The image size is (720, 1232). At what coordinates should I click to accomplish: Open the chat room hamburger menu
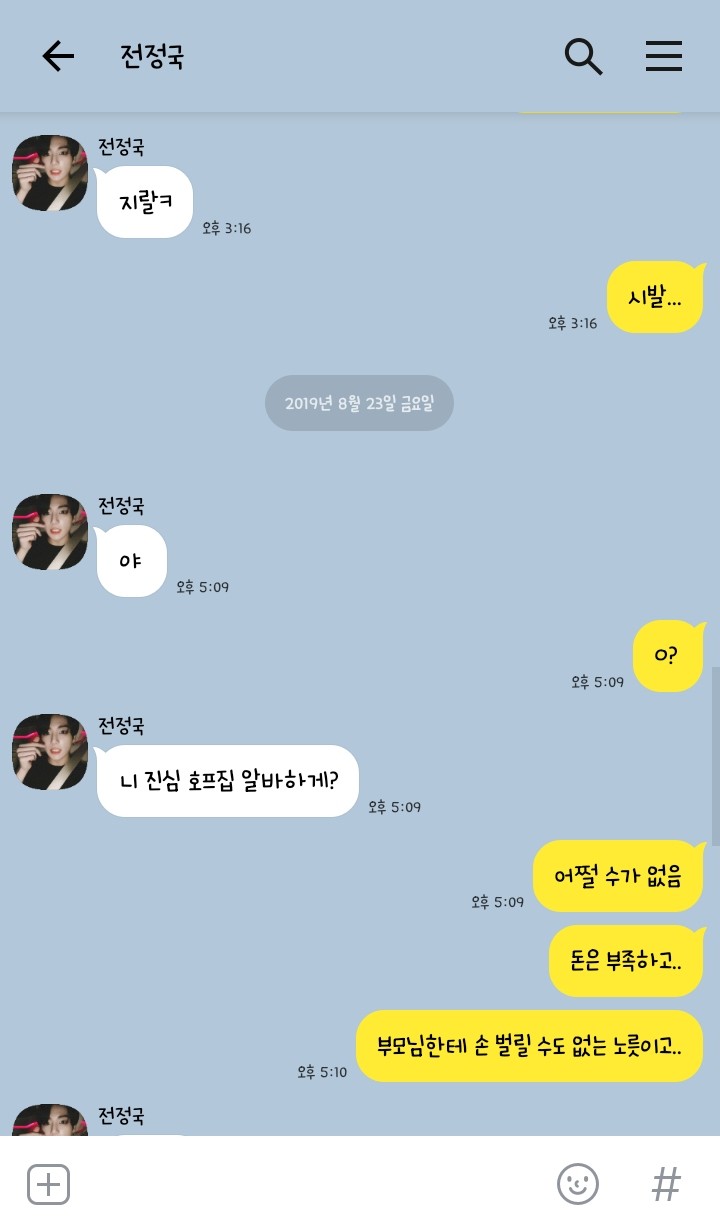click(663, 56)
